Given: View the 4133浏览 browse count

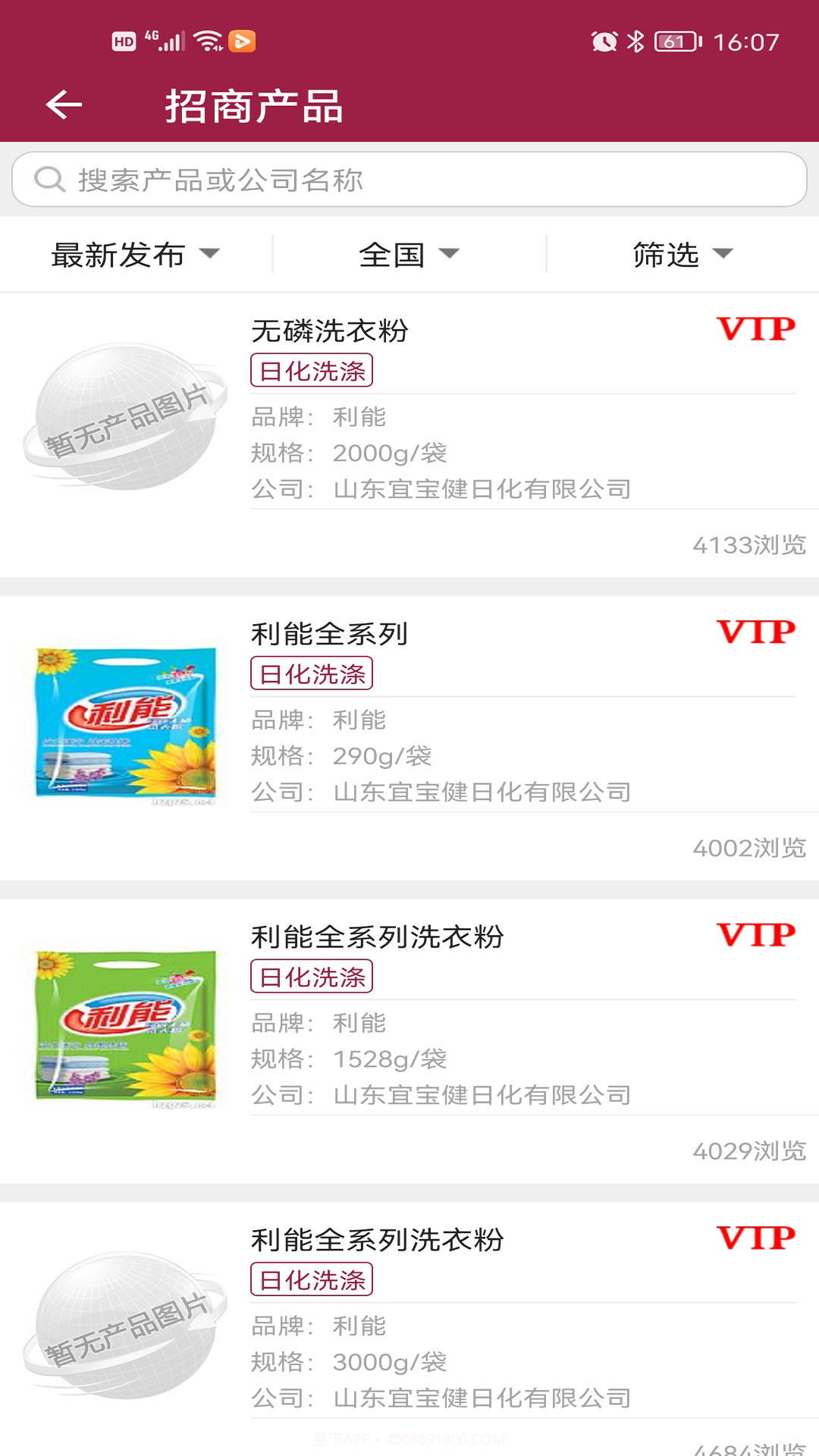Looking at the screenshot, I should [748, 541].
